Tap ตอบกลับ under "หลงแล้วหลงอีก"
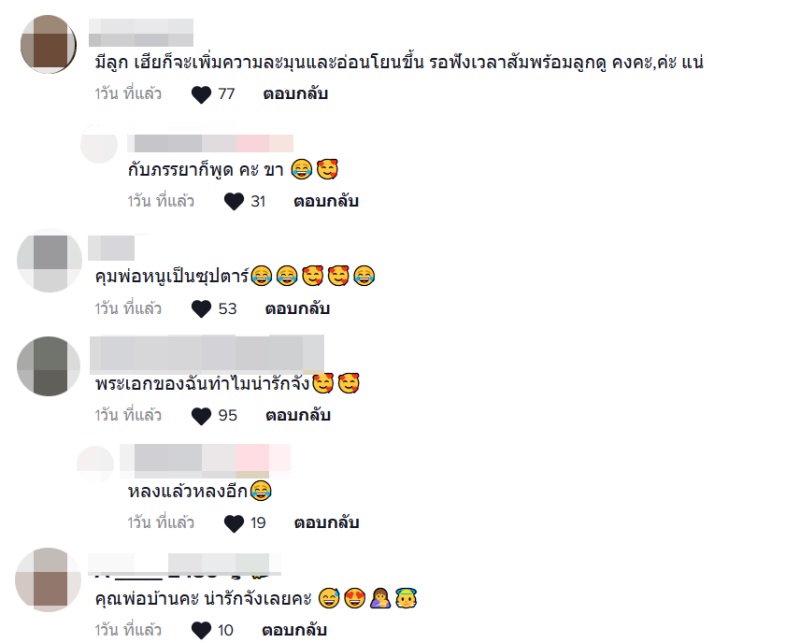 pyautogui.click(x=326, y=522)
